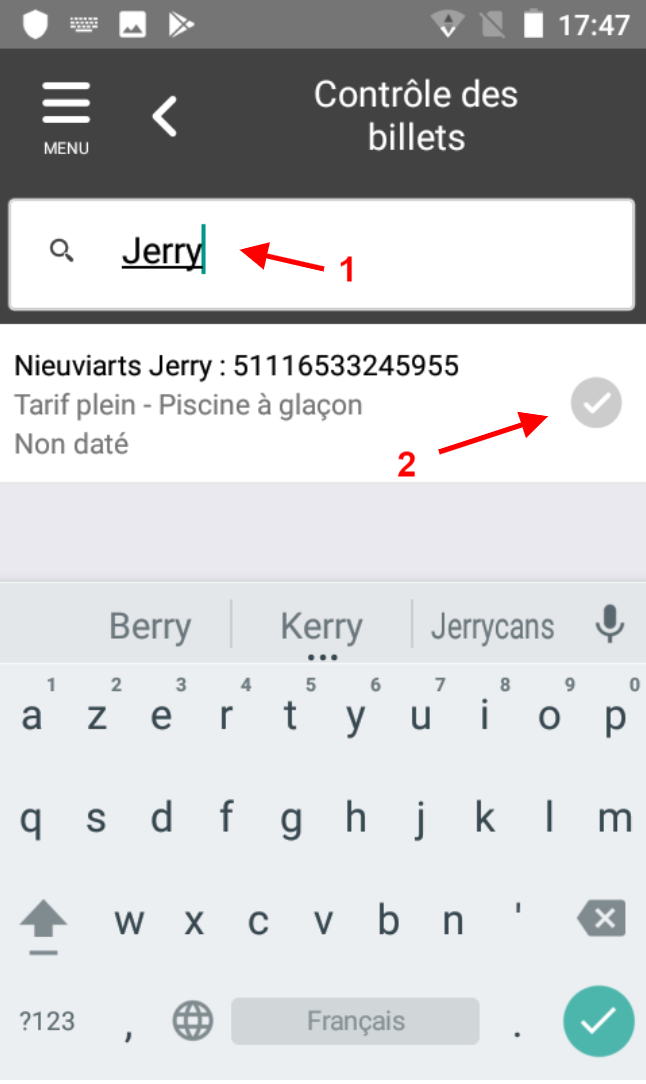Choose the Jerrycans keyboard suggestion
Image resolution: width=646 pixels, height=1084 pixels.
click(492, 627)
